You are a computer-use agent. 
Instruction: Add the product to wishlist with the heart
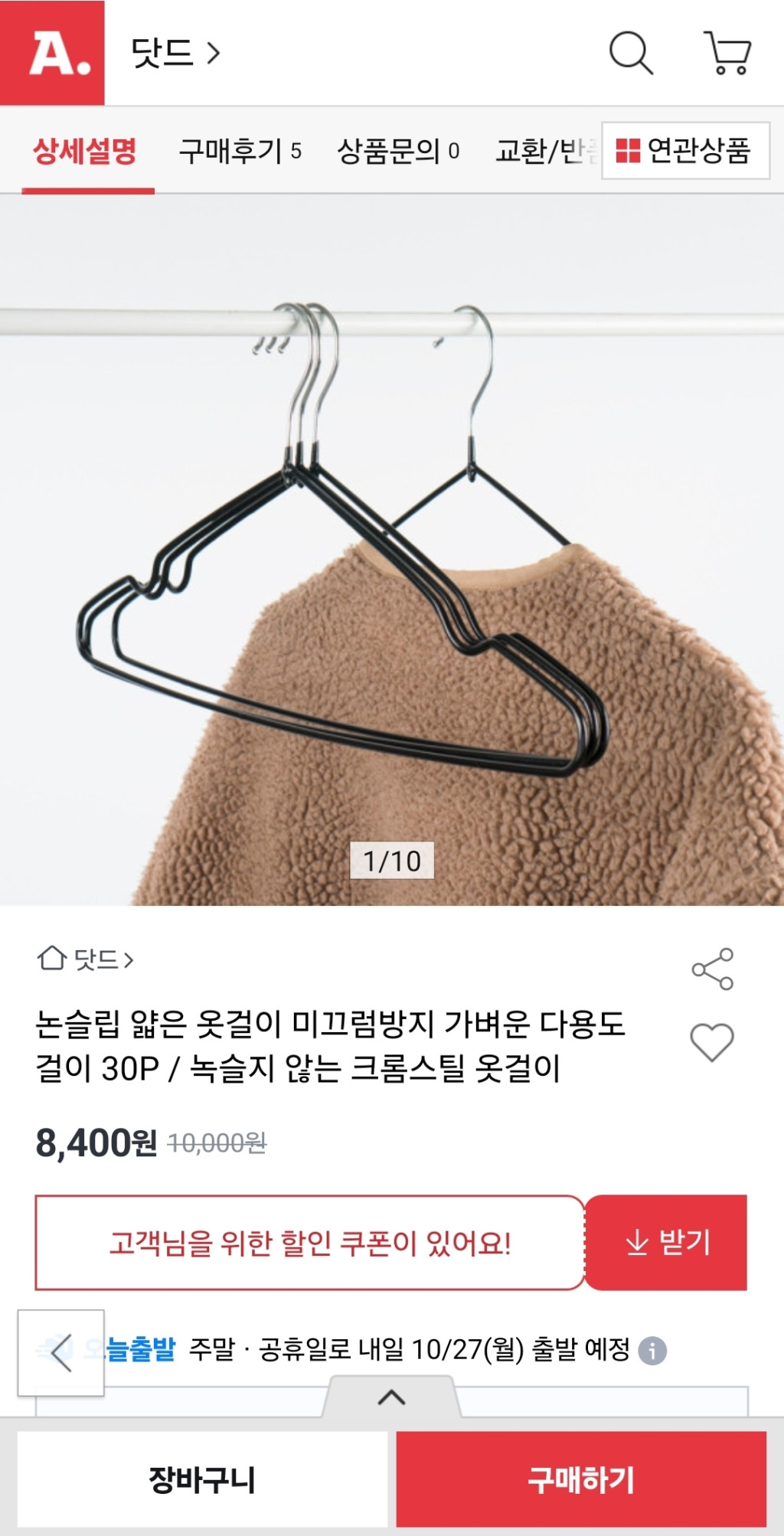click(x=712, y=1042)
